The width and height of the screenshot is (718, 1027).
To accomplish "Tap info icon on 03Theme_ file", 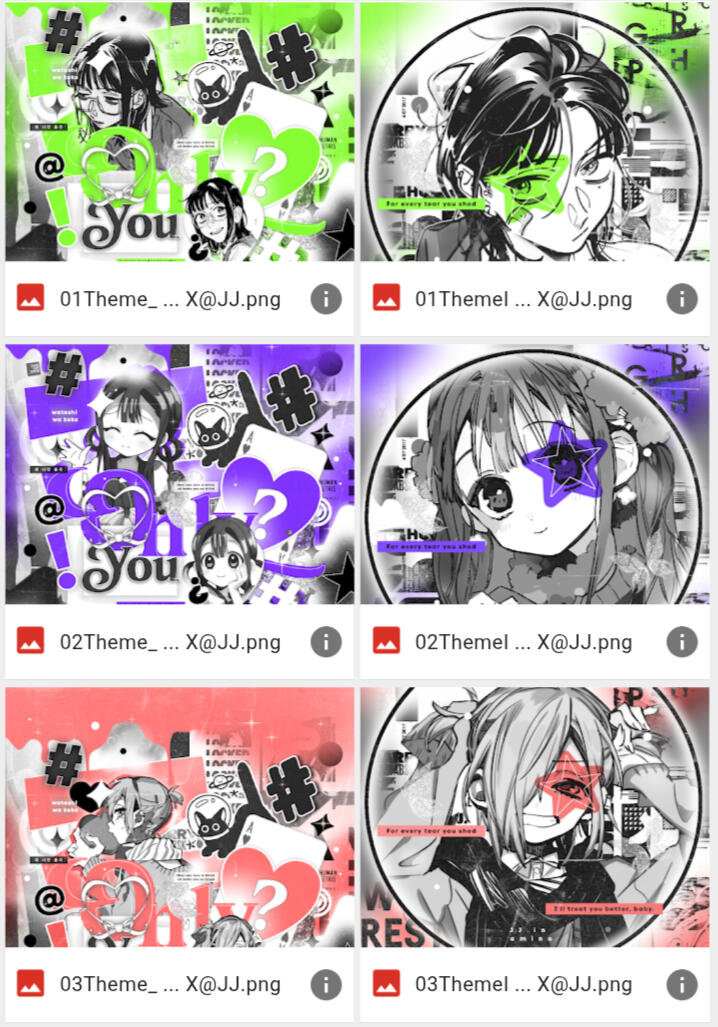I will (326, 984).
